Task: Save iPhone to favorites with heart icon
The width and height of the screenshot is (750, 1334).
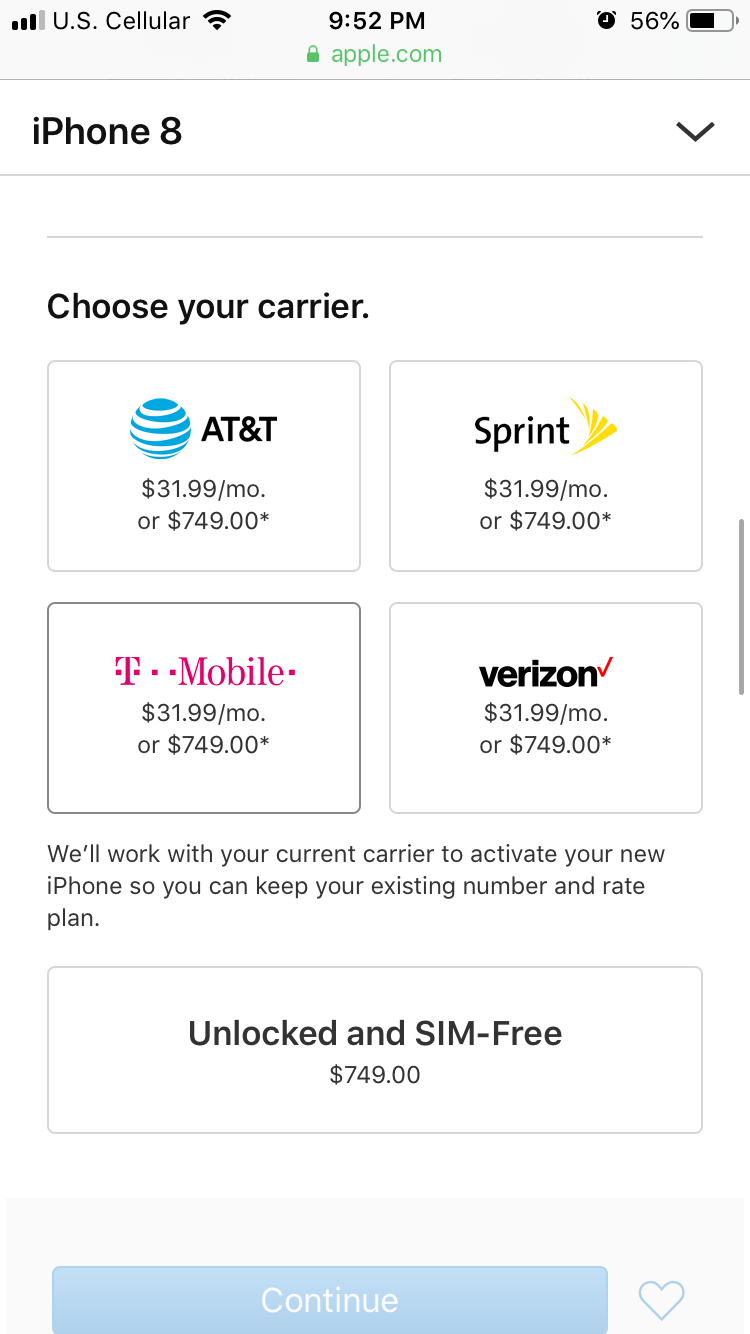Action: (661, 1299)
